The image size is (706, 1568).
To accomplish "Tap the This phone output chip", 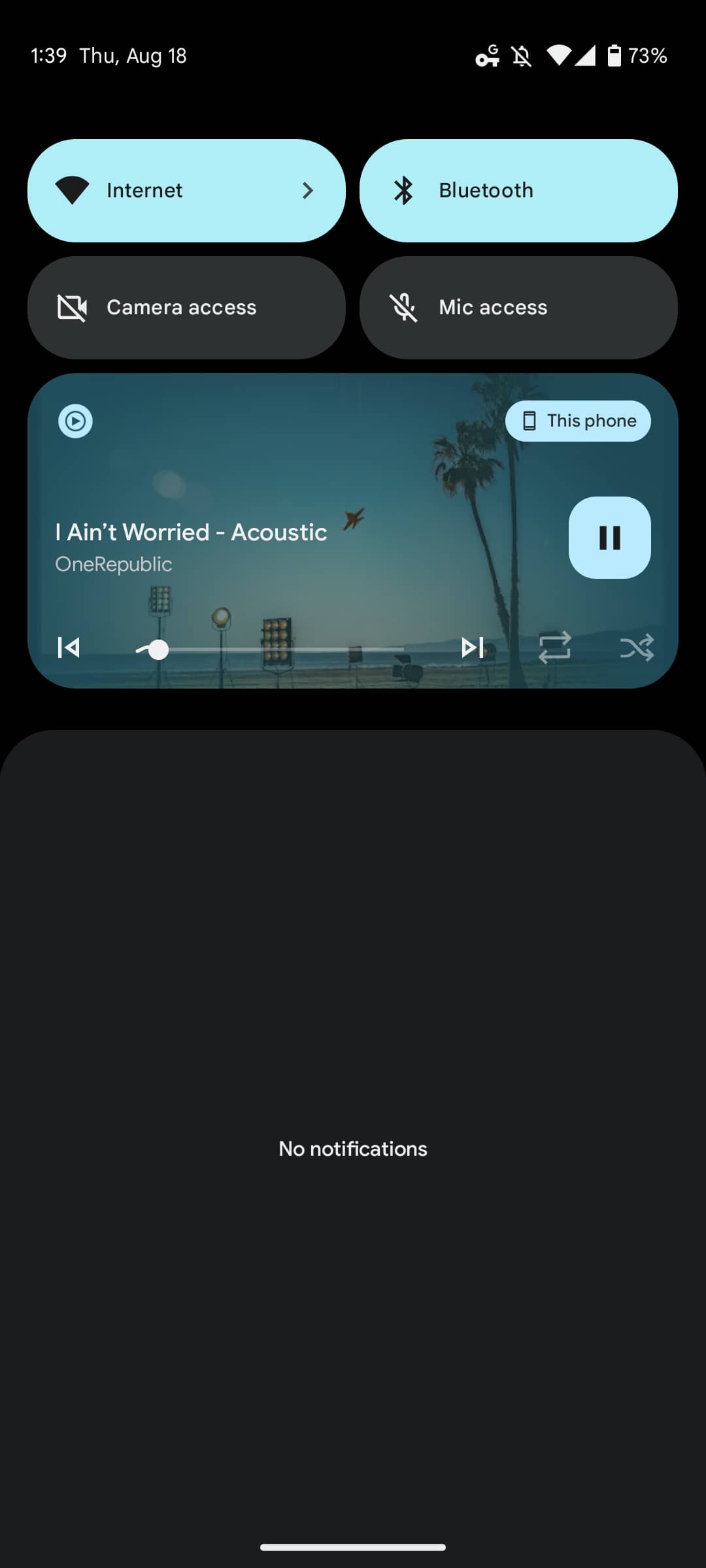I will pos(578,421).
